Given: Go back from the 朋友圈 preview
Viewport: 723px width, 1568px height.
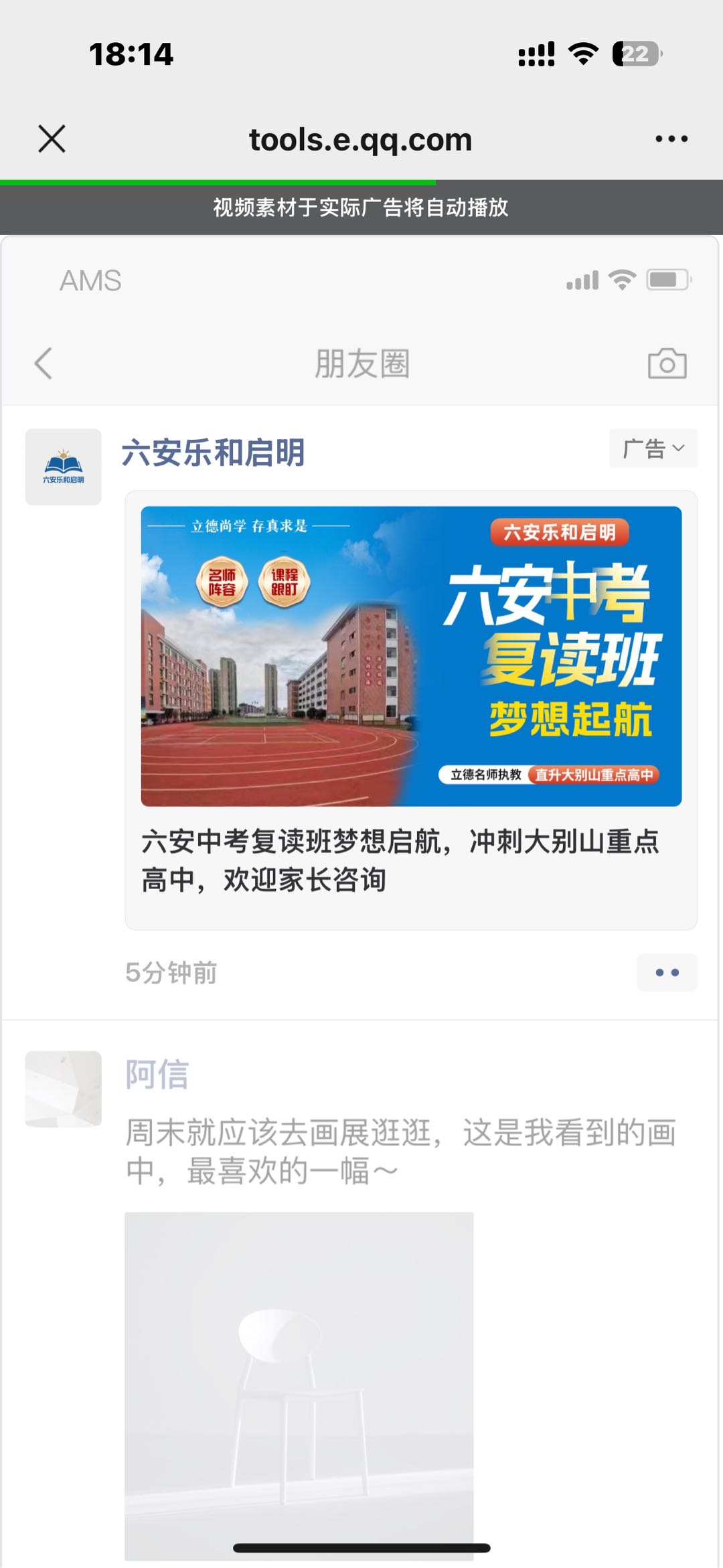Looking at the screenshot, I should coord(44,364).
